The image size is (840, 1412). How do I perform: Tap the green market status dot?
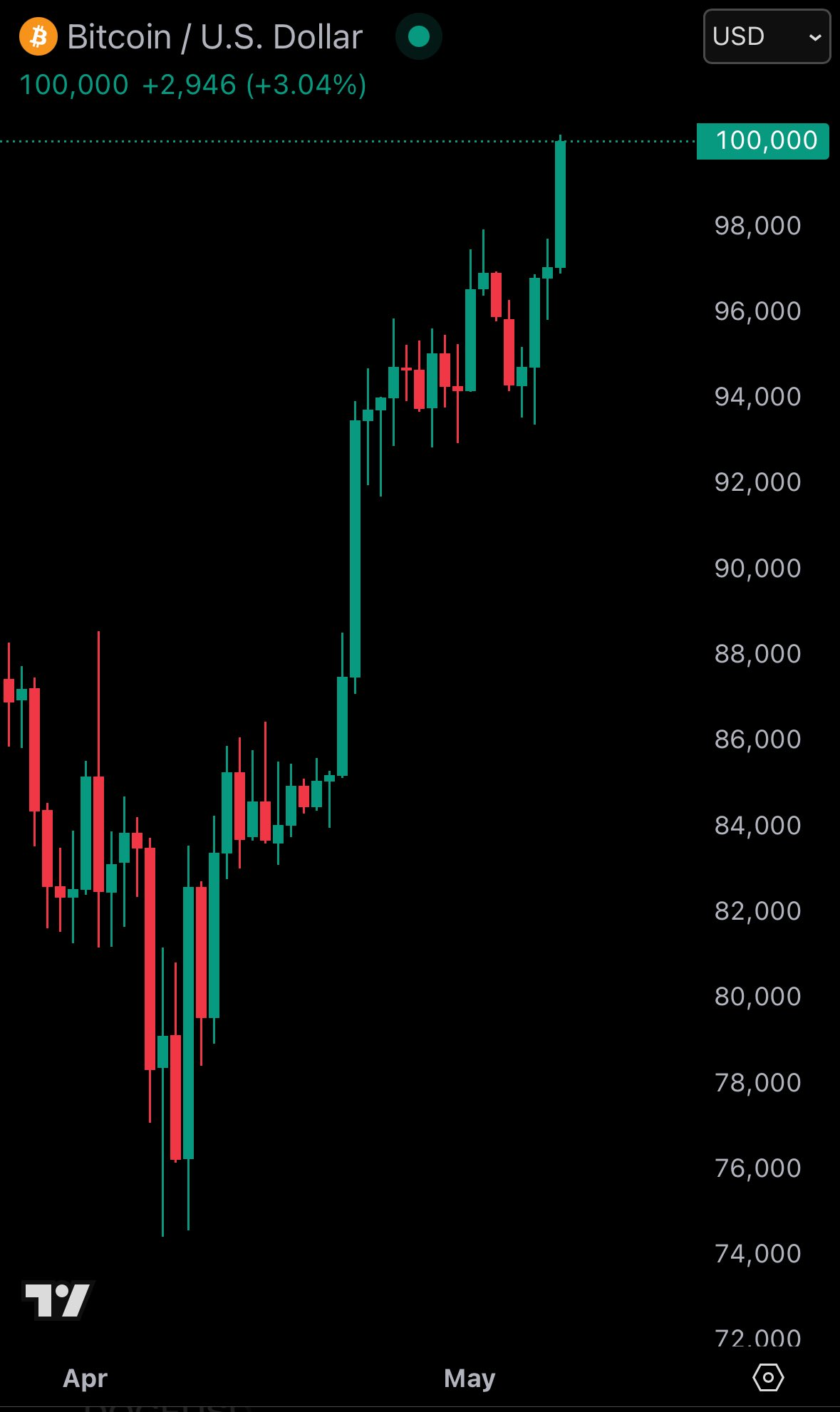(419, 36)
